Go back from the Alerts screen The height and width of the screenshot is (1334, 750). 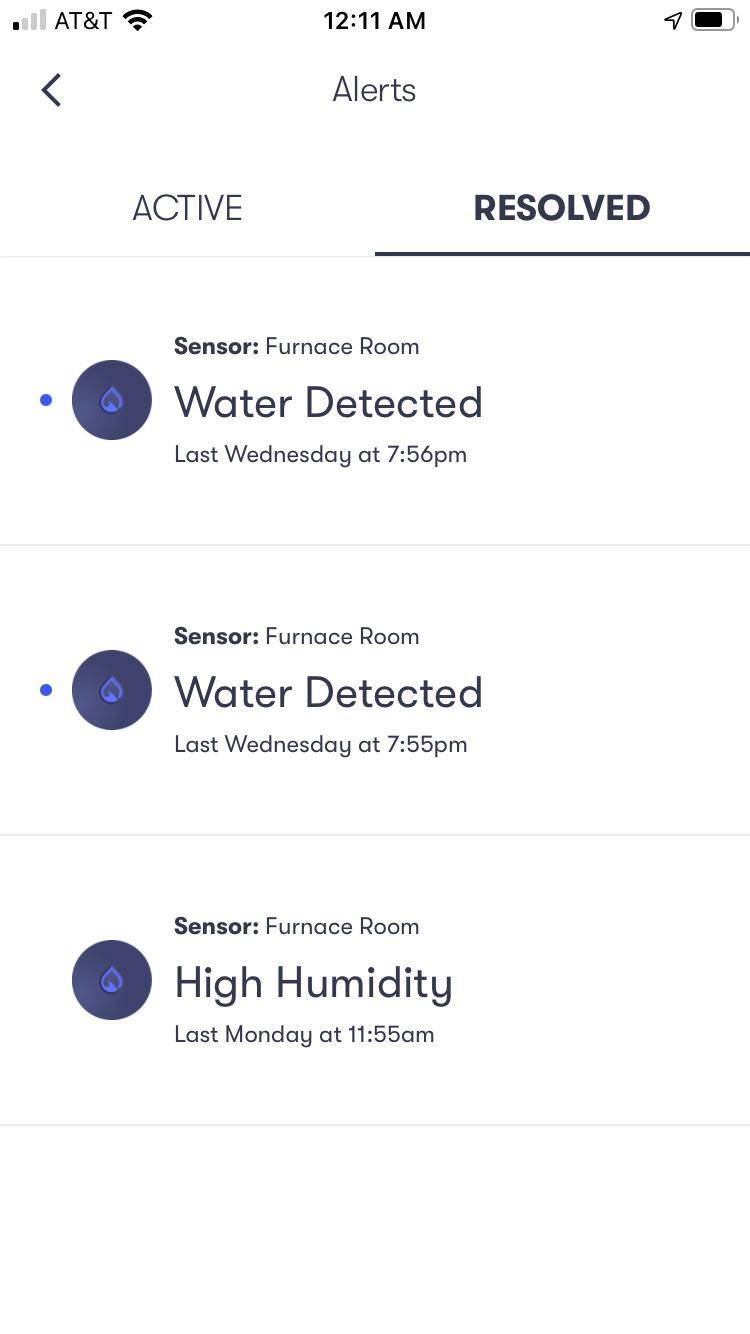click(x=52, y=90)
